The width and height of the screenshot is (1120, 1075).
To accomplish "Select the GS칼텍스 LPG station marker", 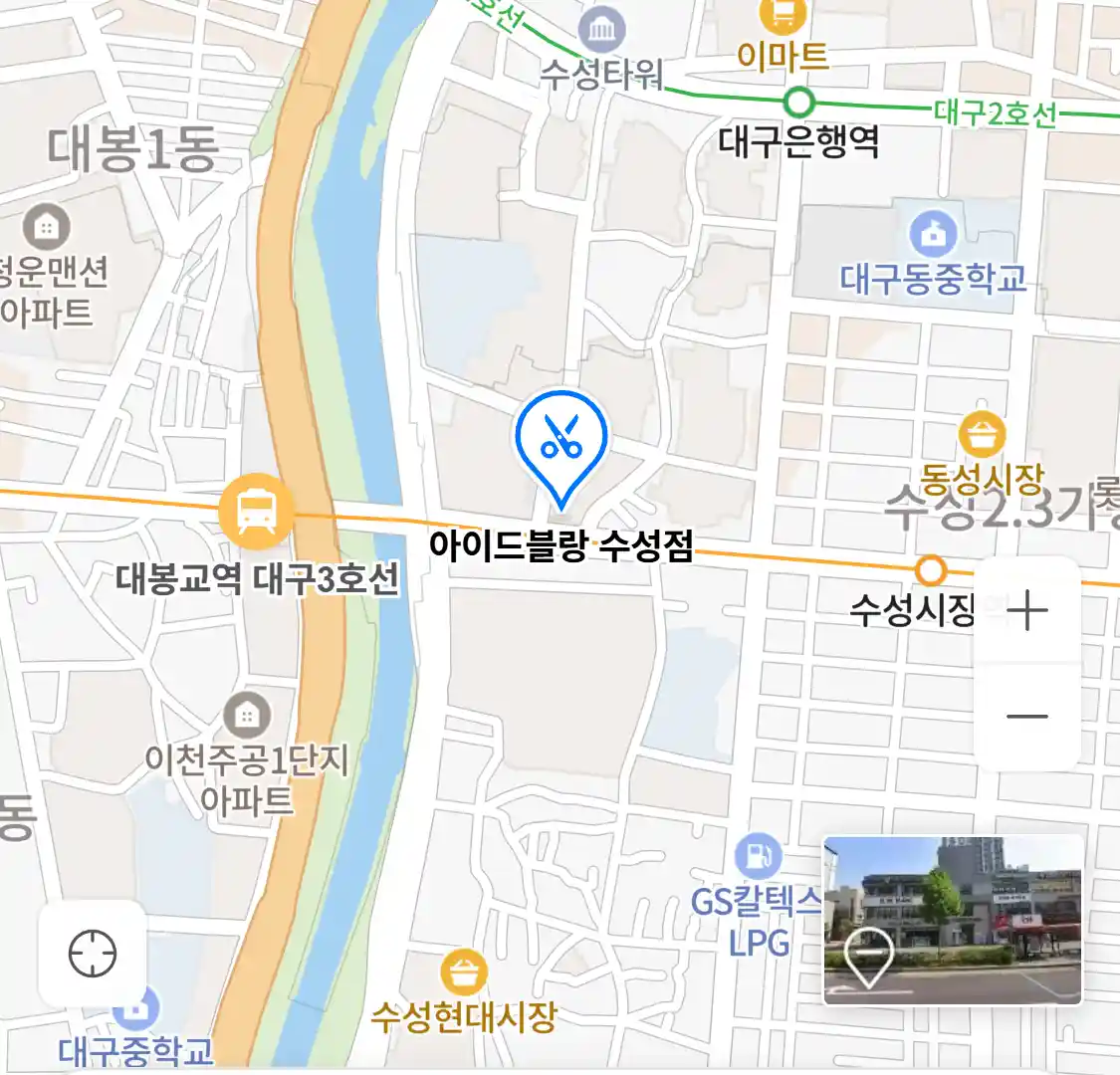I will point(759,857).
